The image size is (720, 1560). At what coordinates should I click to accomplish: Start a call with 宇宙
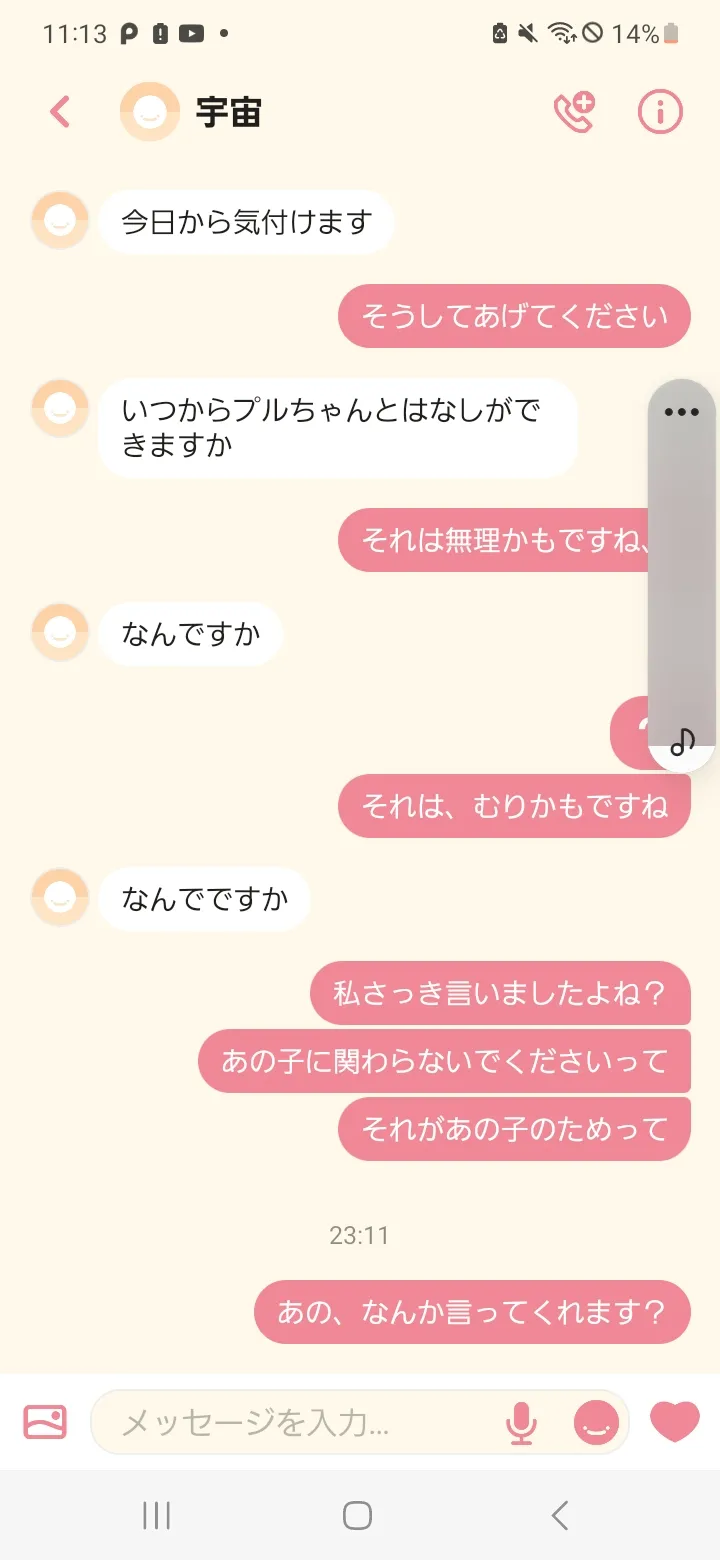coord(575,111)
